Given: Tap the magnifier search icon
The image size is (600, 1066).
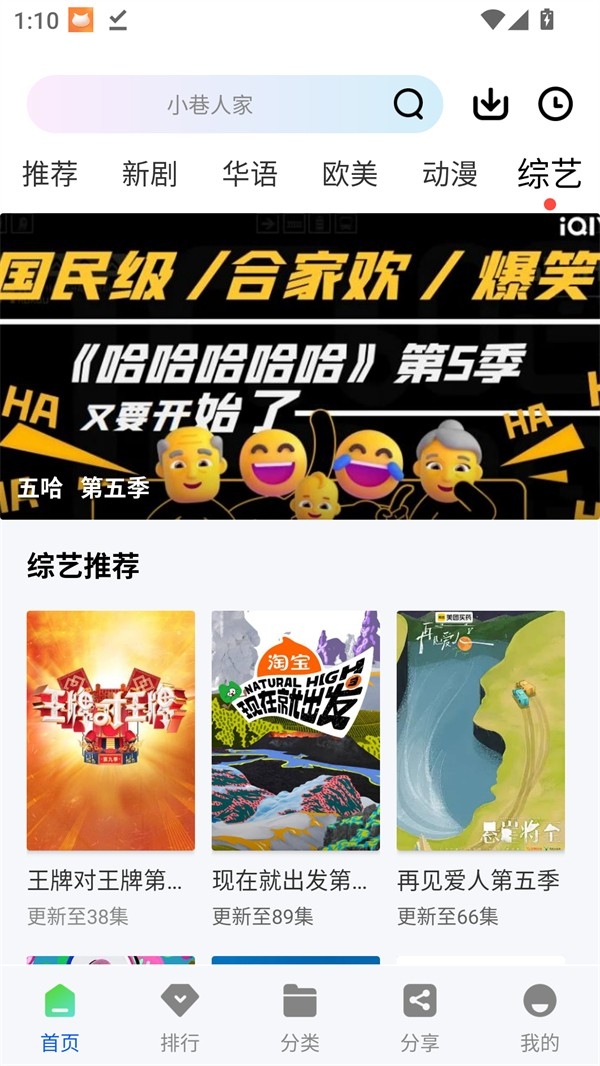Looking at the screenshot, I should click(408, 104).
